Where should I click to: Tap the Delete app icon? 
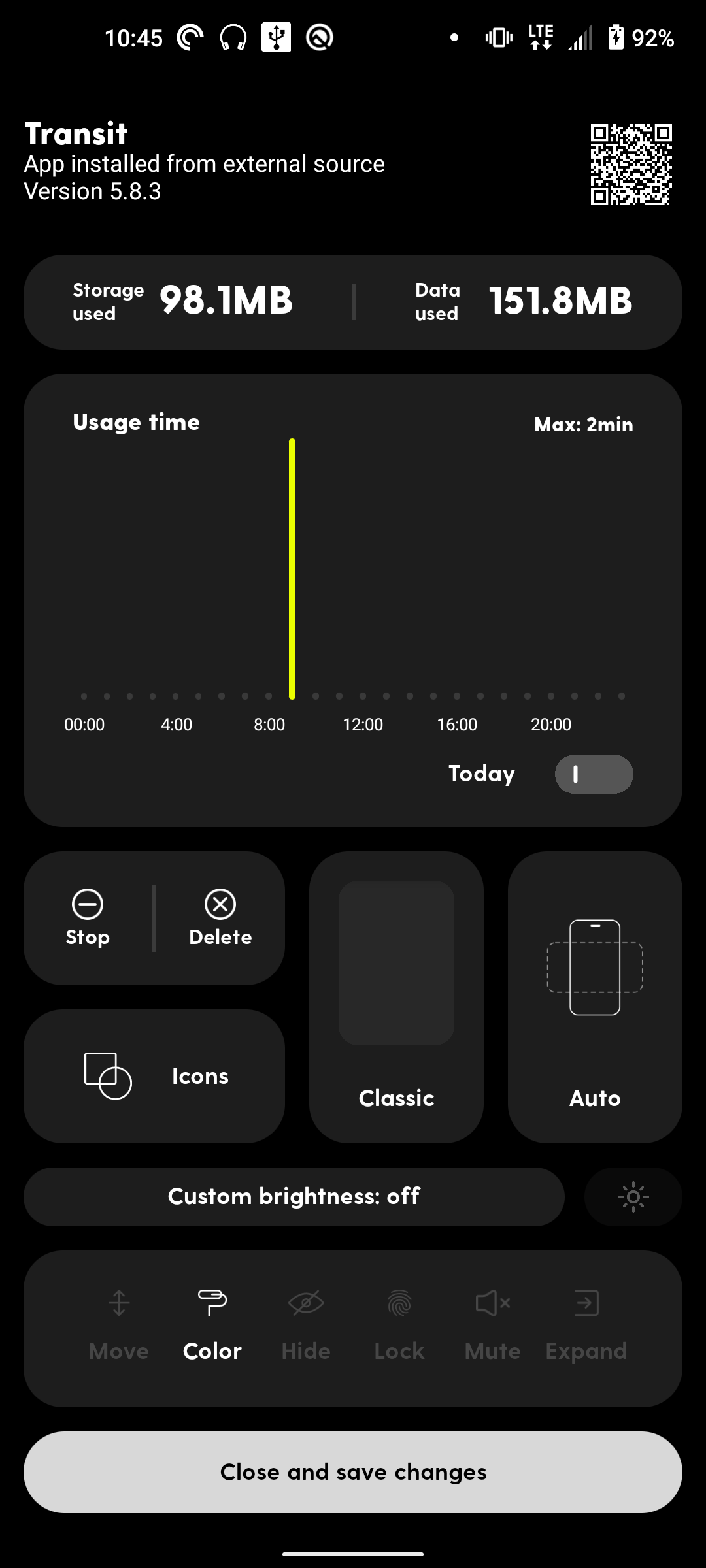(220, 905)
